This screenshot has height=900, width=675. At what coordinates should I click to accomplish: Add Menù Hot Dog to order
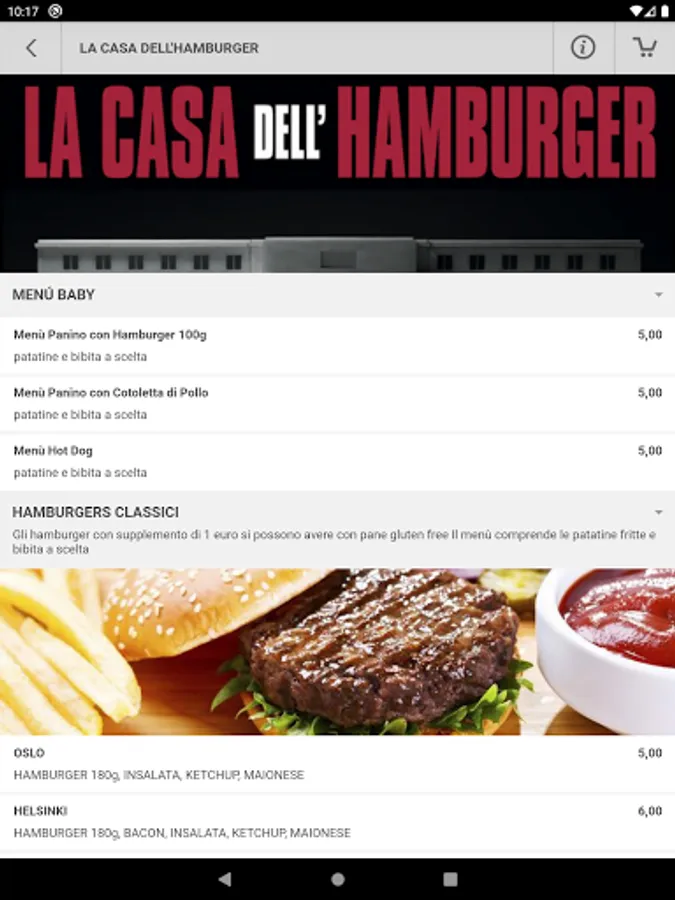coord(337,461)
